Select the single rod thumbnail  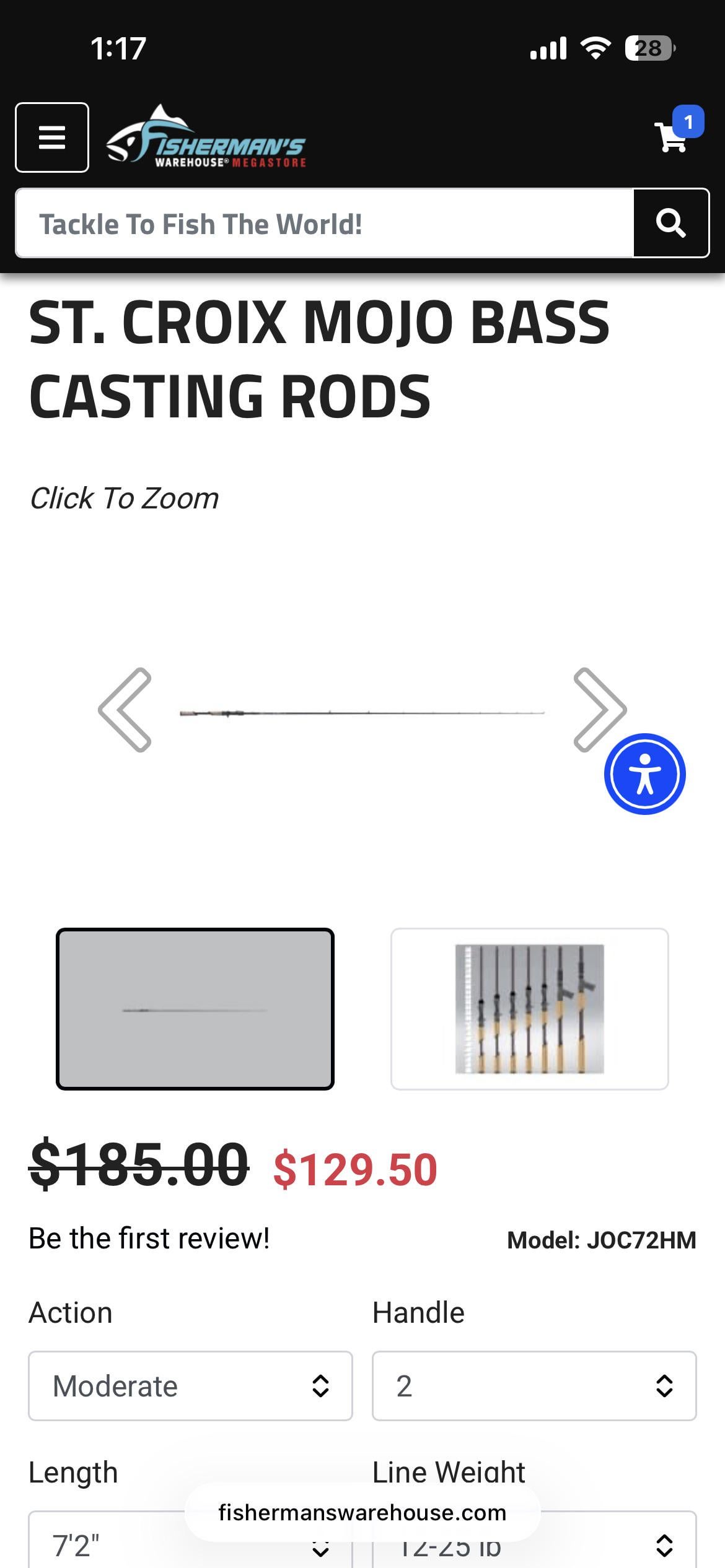pos(195,1009)
